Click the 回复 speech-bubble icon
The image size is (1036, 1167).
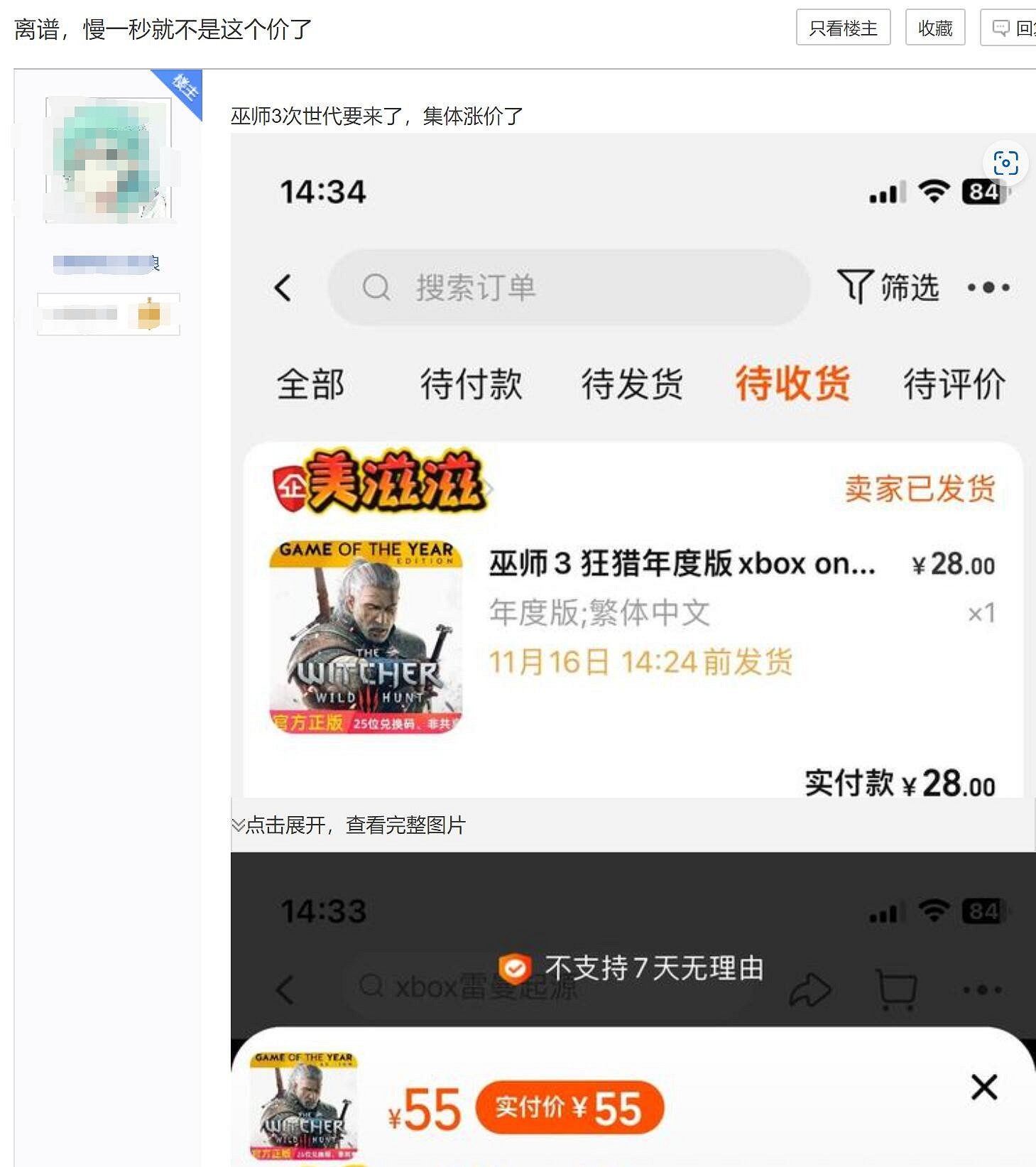point(1000,27)
